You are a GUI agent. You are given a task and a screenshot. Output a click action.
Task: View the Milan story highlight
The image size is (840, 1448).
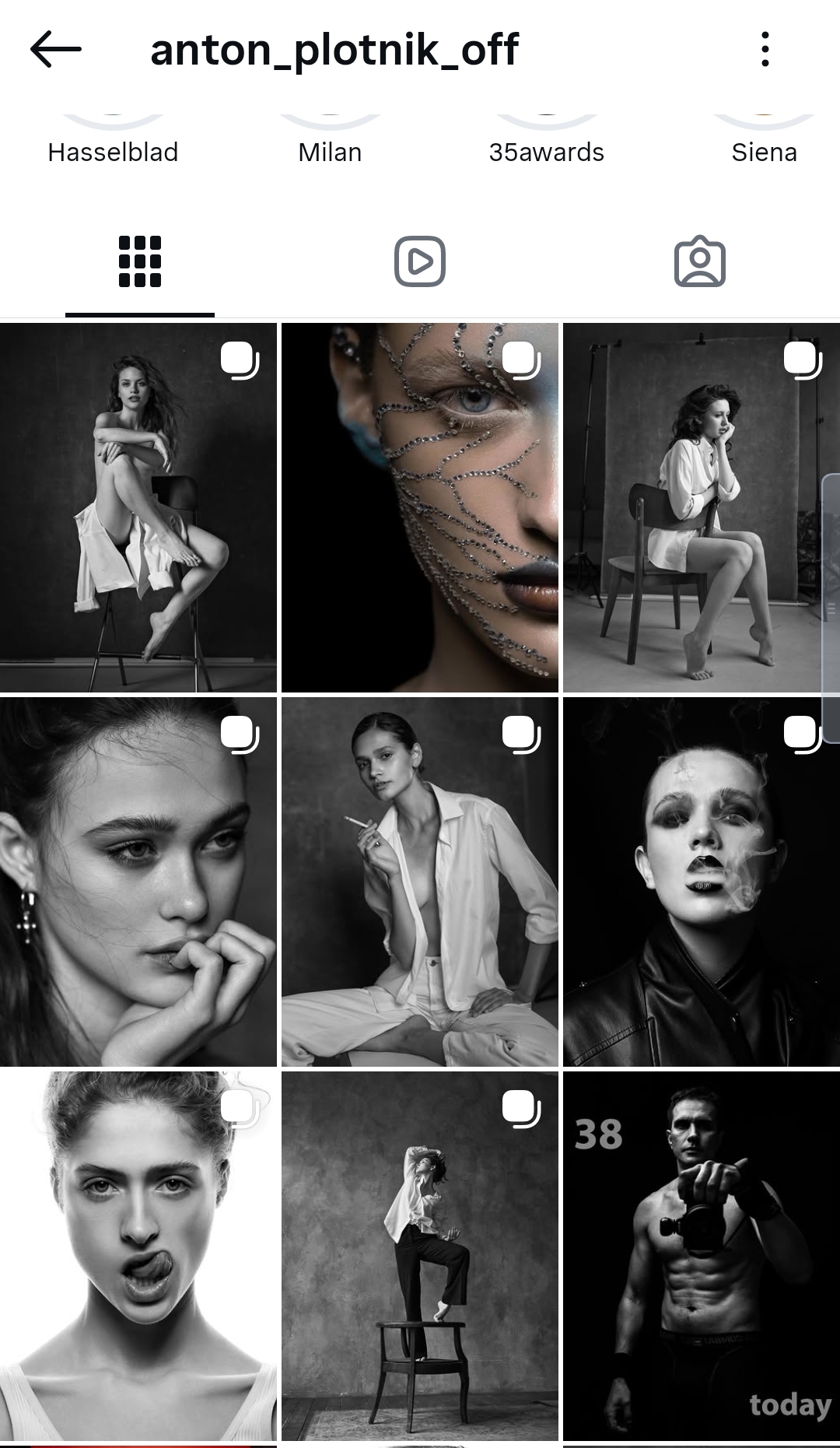[330, 140]
